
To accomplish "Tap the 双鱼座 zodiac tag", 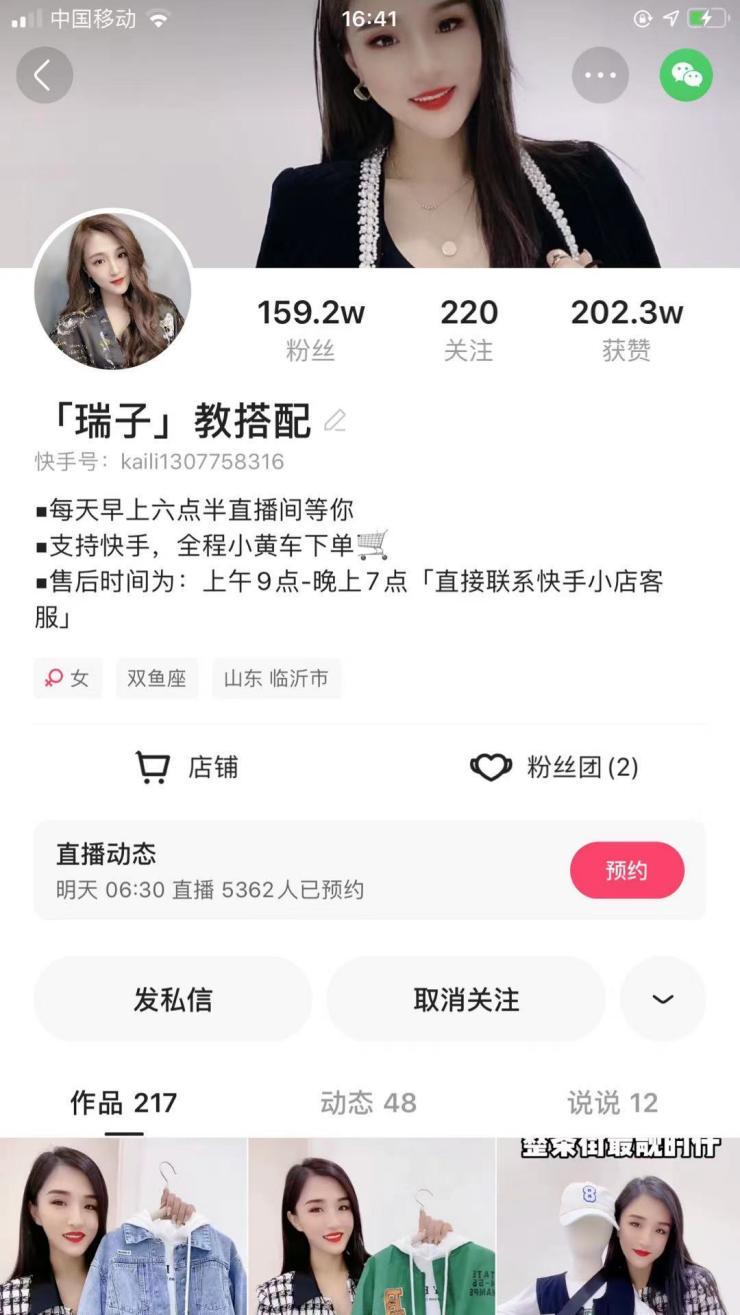I will [x=156, y=678].
